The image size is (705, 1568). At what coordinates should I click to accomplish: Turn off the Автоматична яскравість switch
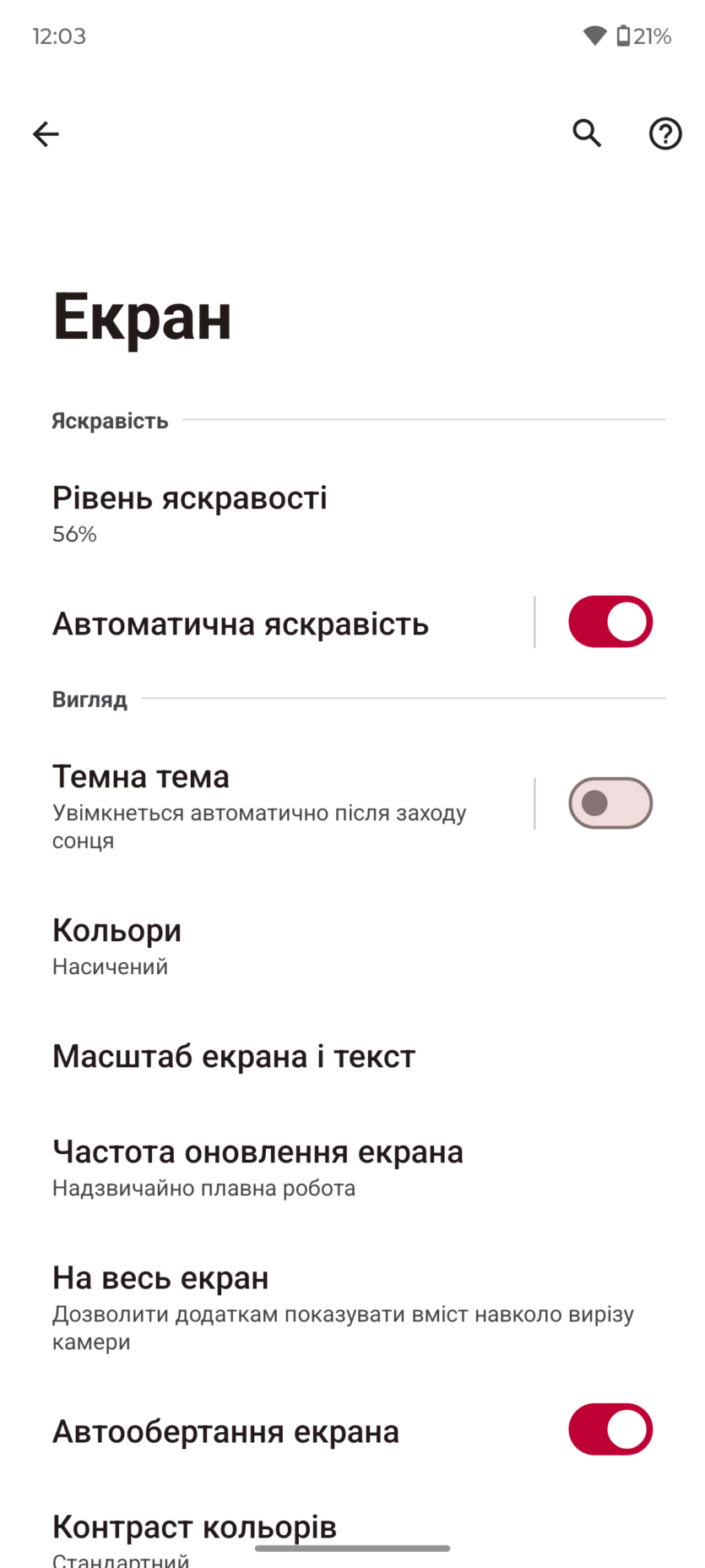coord(610,623)
